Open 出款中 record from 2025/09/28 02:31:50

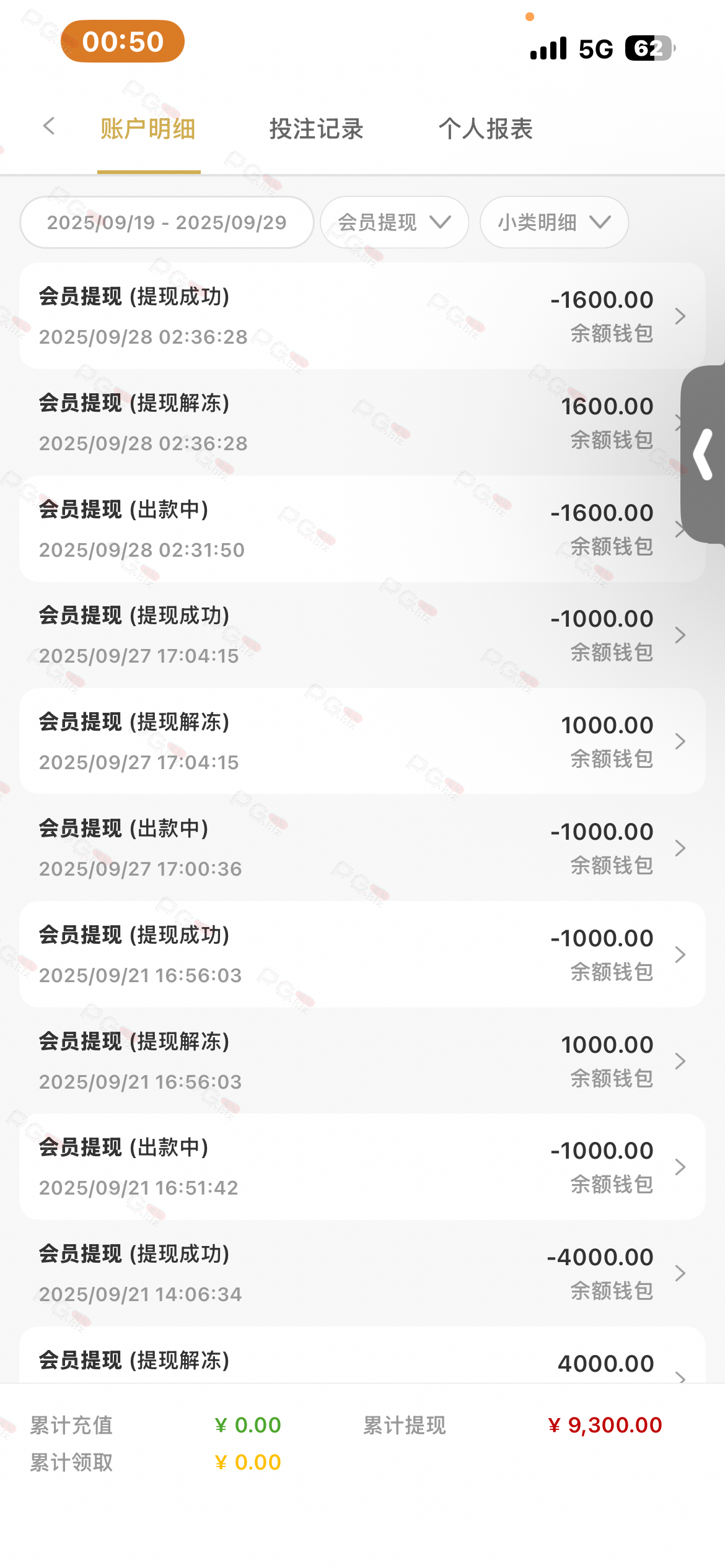tap(362, 529)
